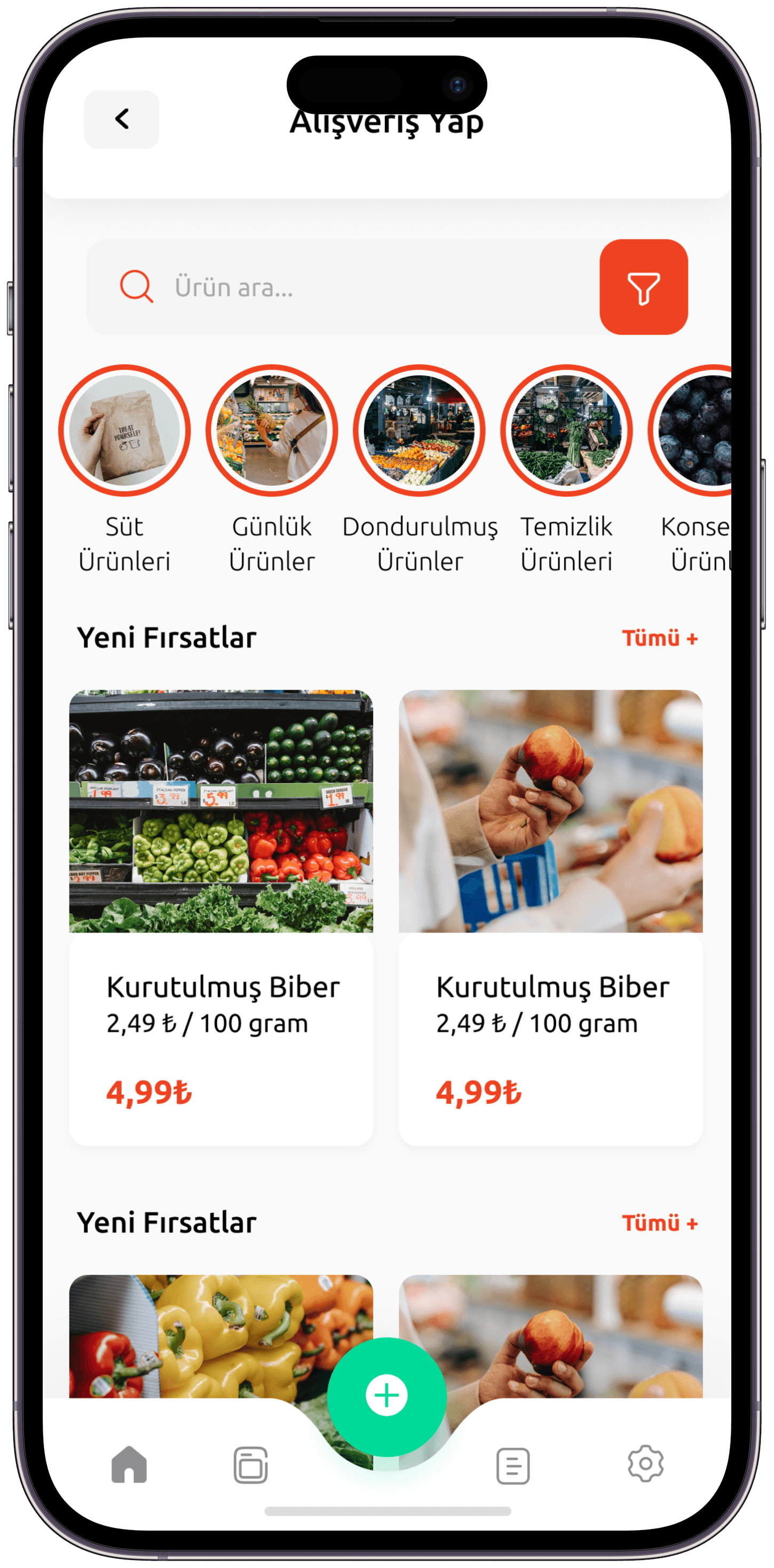
Task: Open the Kurutulmuş Biber card with peaches
Action: (551, 918)
